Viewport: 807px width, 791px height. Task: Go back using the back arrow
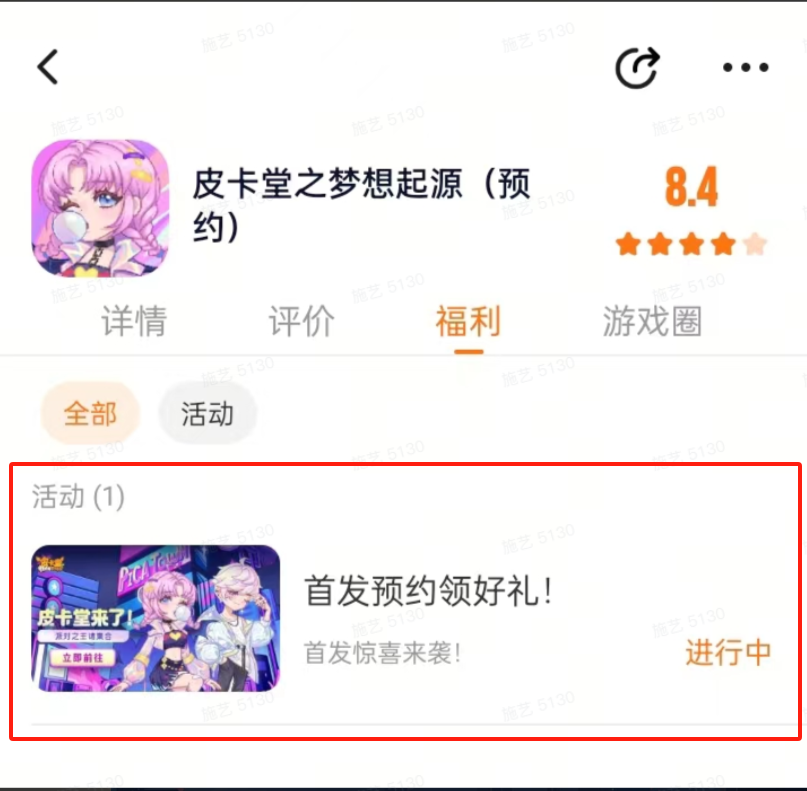pyautogui.click(x=47, y=67)
